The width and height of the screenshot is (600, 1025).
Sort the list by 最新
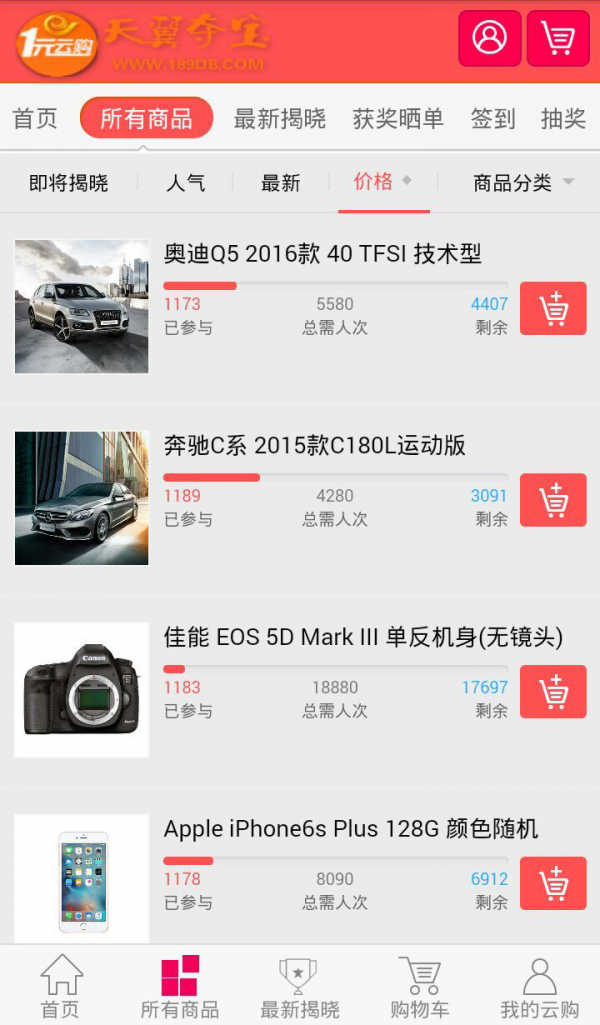[280, 183]
